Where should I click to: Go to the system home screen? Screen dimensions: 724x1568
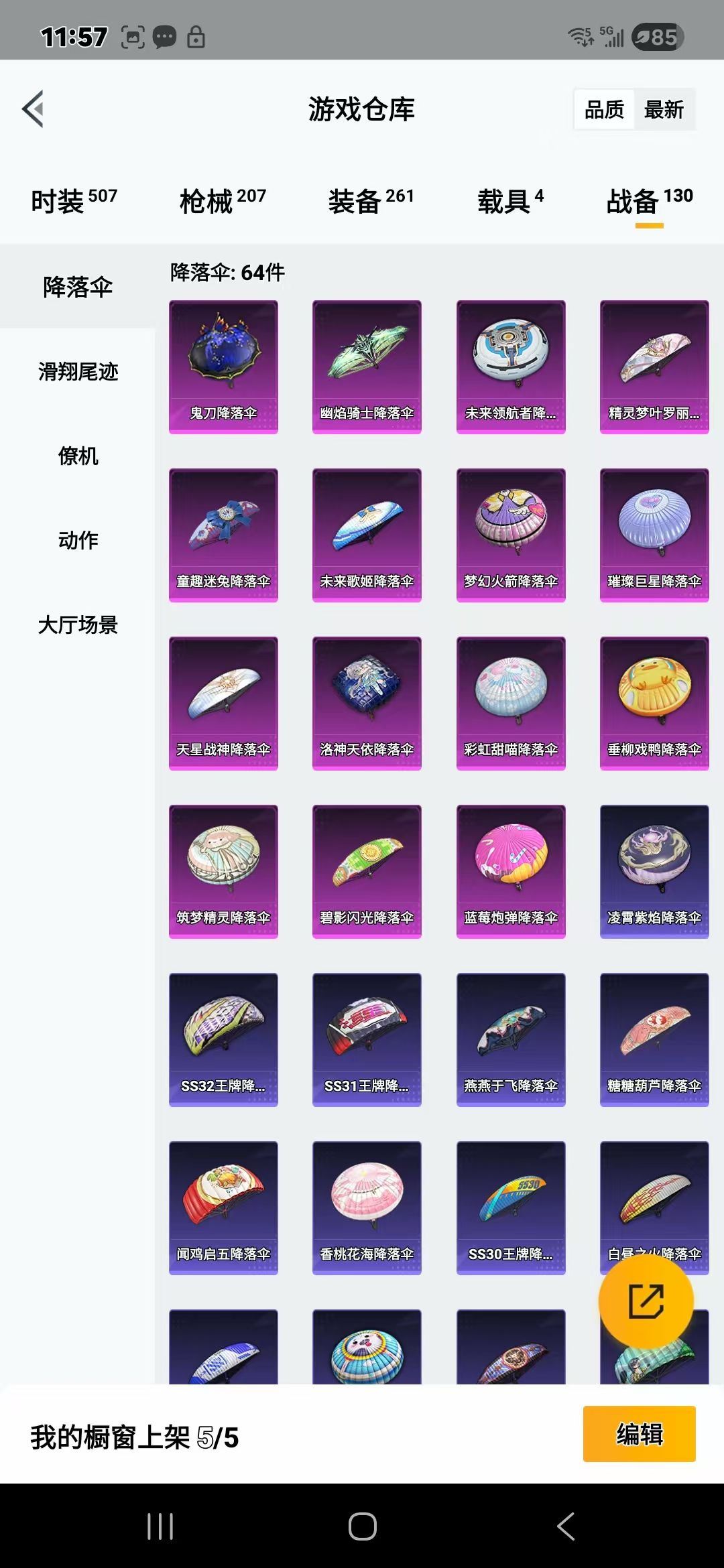click(x=362, y=1526)
